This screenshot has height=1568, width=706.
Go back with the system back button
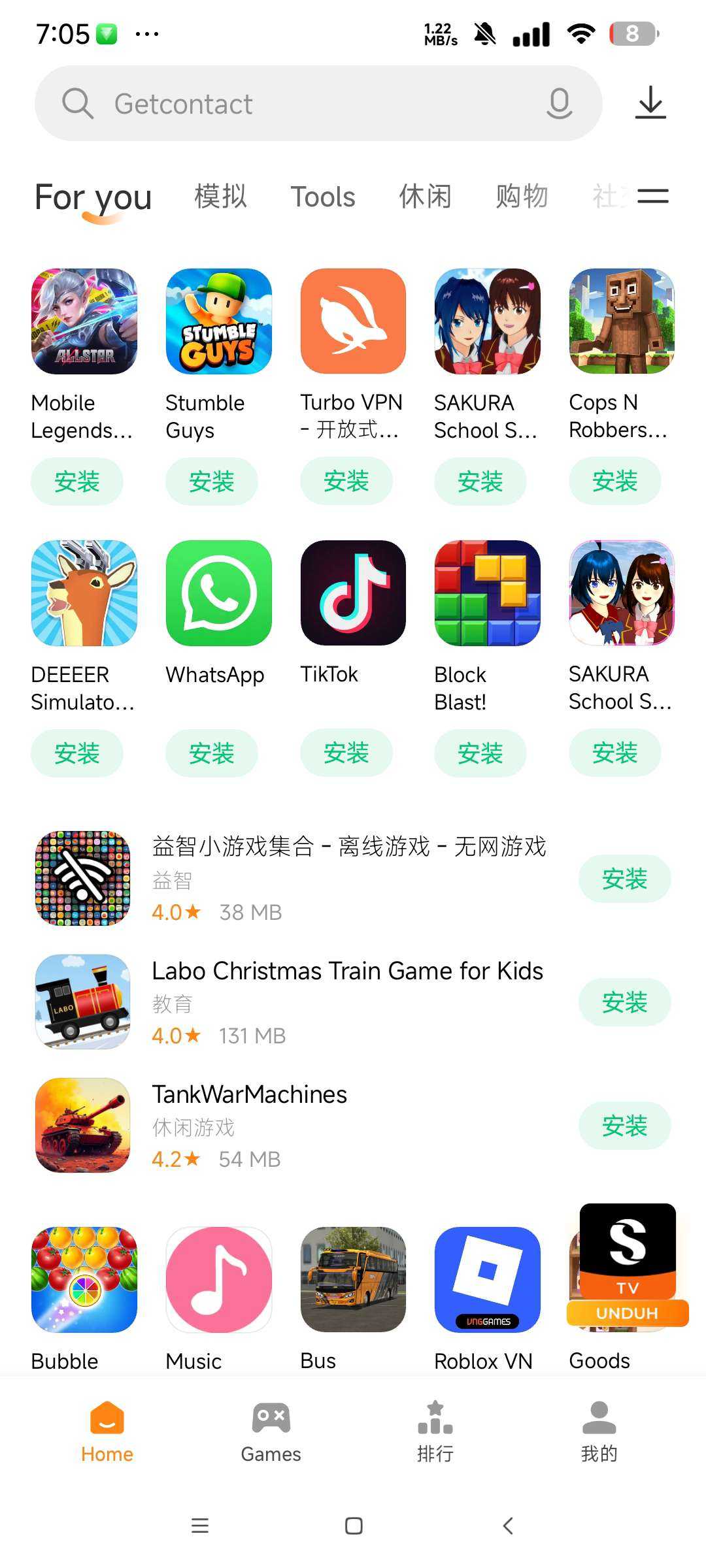coord(508,1526)
